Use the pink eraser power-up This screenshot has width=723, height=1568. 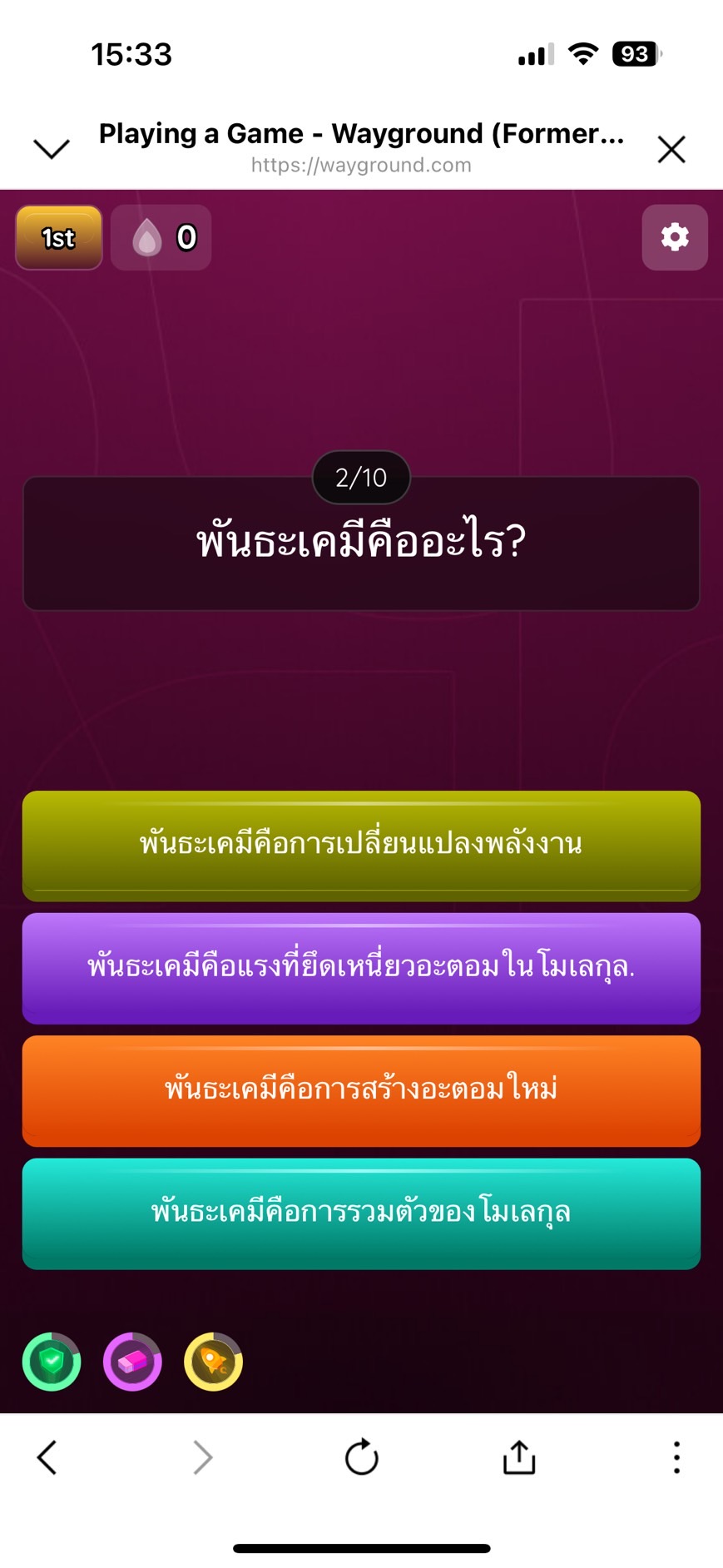[x=132, y=1362]
